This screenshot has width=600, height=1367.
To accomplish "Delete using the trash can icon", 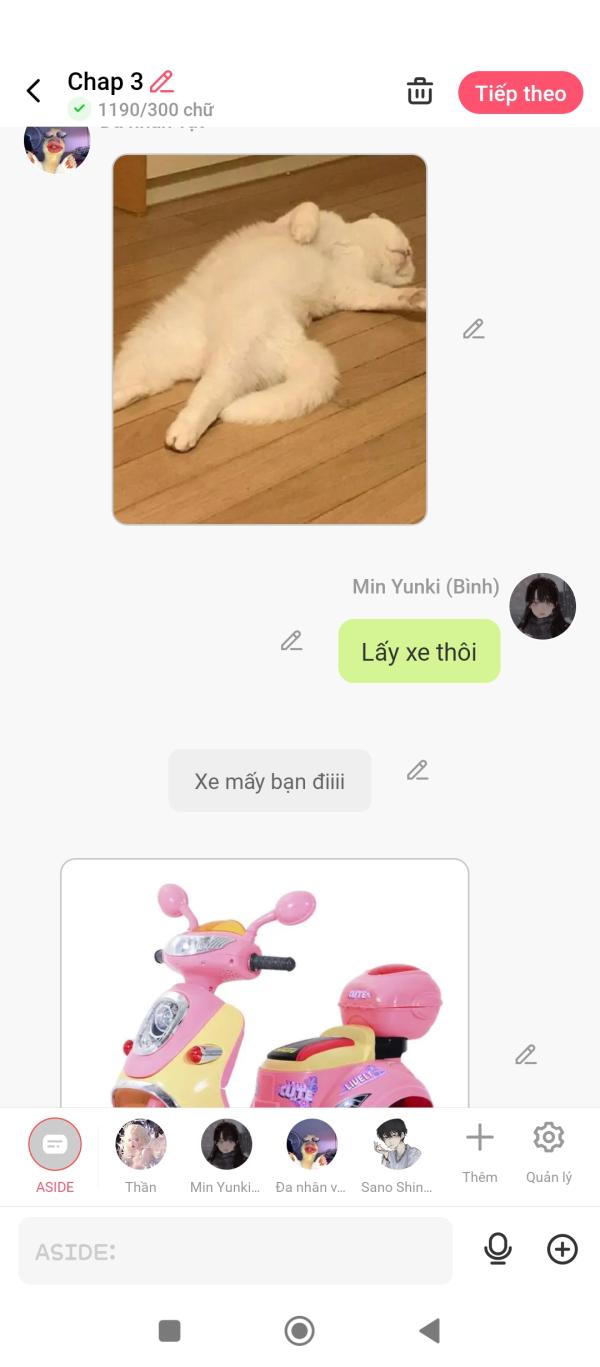I will coord(420,91).
